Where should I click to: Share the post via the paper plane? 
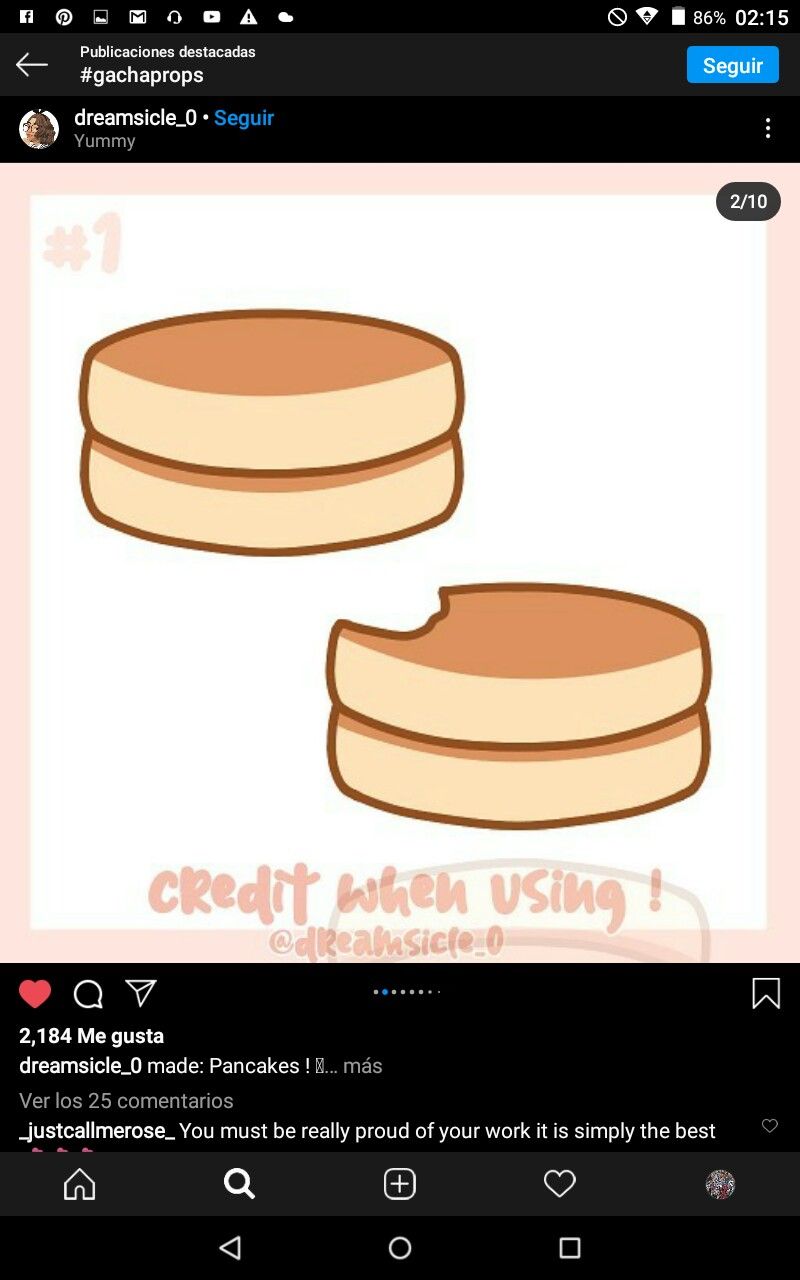pyautogui.click(x=141, y=993)
